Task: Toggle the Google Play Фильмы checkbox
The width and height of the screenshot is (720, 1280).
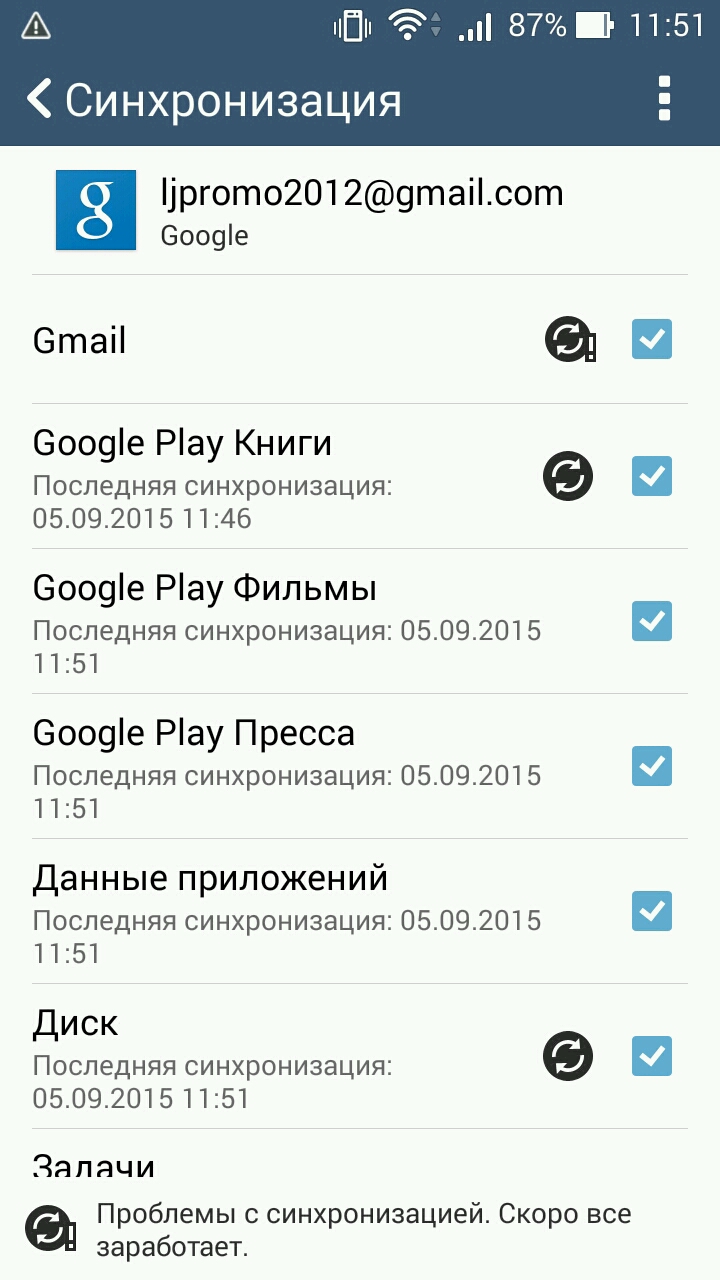Action: coord(652,621)
